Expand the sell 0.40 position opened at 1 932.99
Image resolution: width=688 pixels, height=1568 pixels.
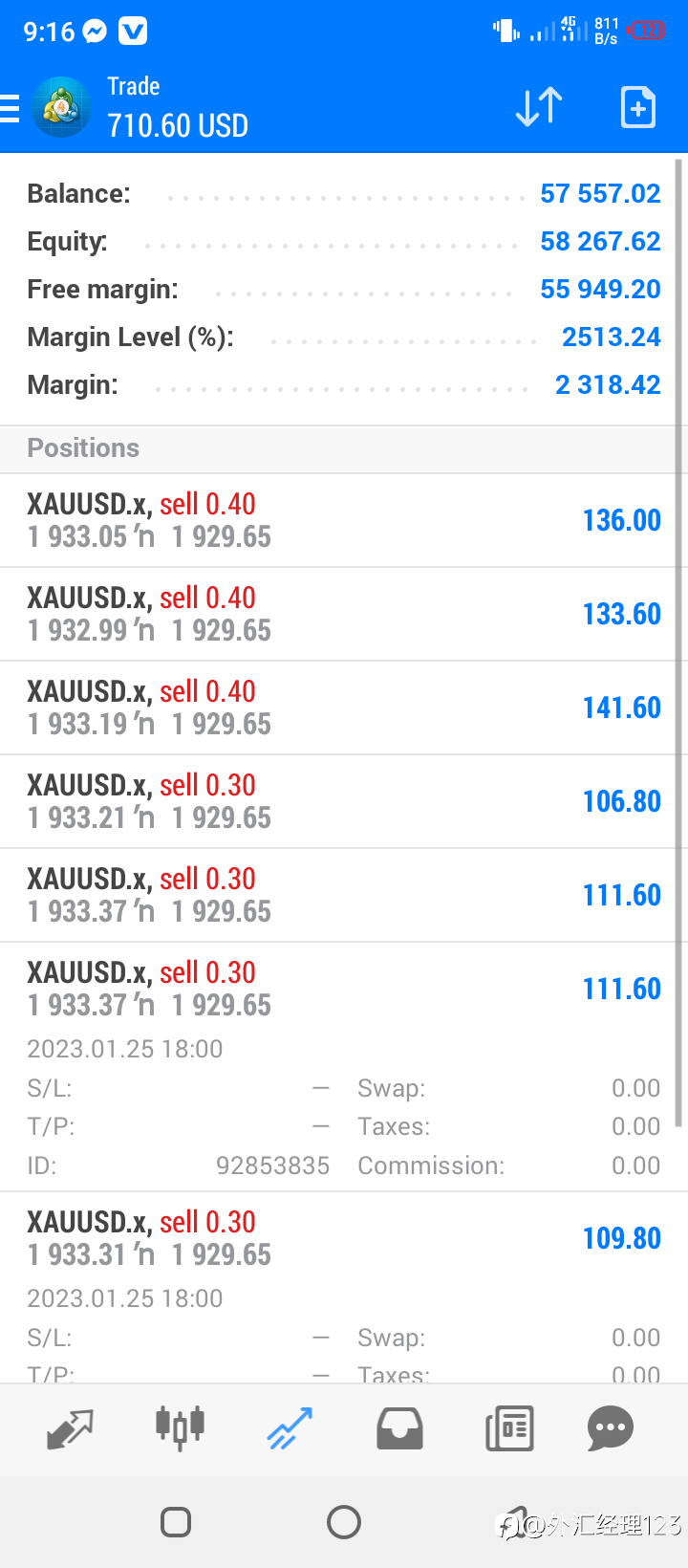[x=344, y=615]
